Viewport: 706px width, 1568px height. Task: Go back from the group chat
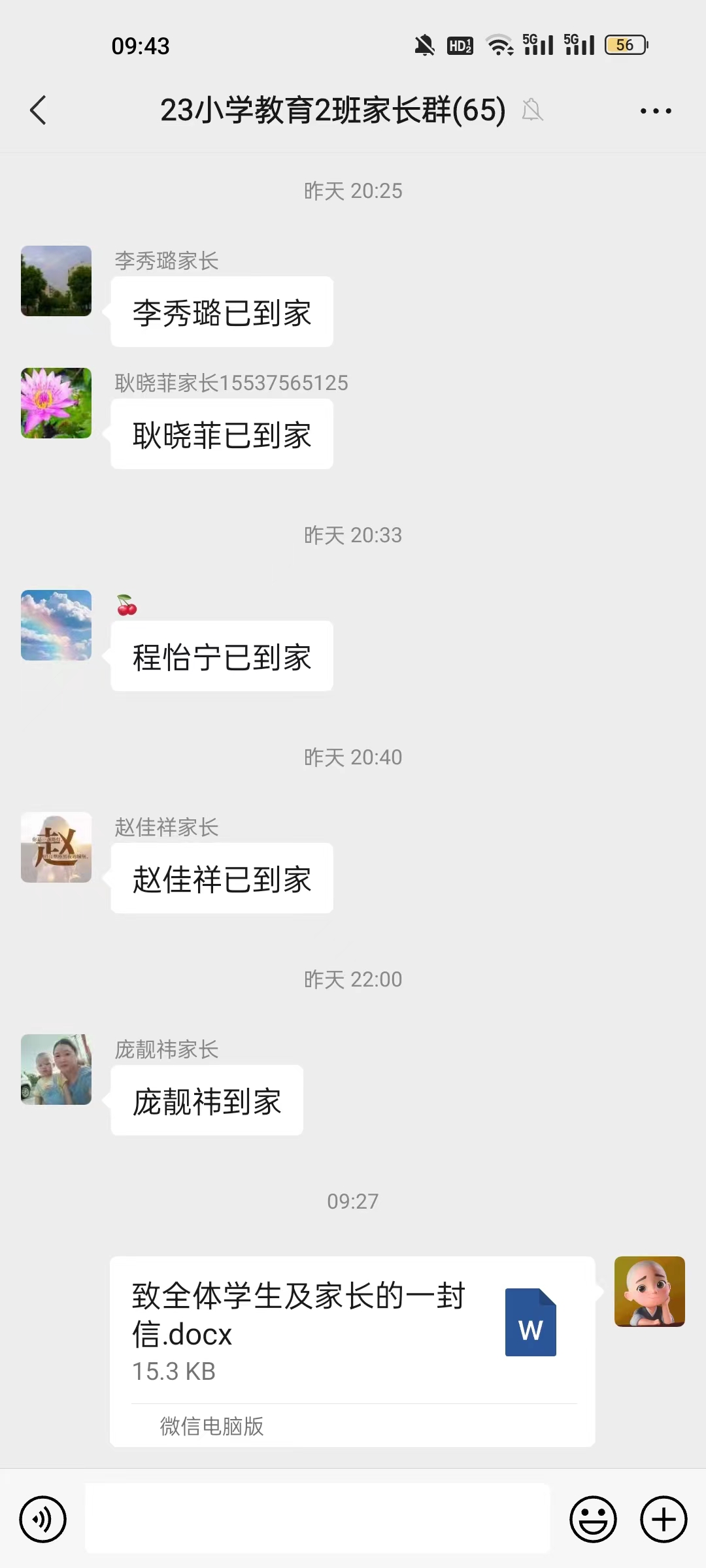tap(39, 110)
